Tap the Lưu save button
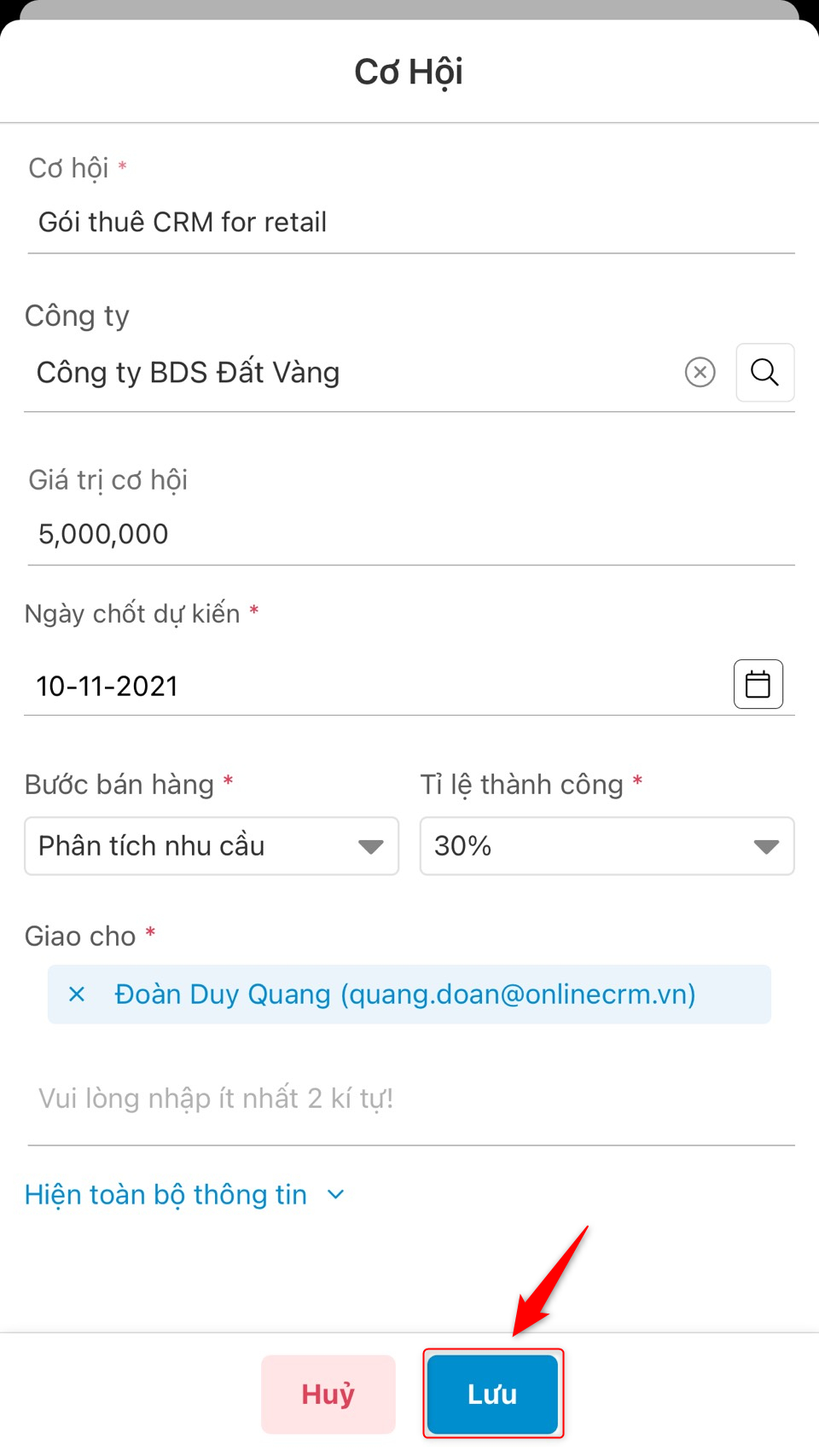 click(492, 1394)
